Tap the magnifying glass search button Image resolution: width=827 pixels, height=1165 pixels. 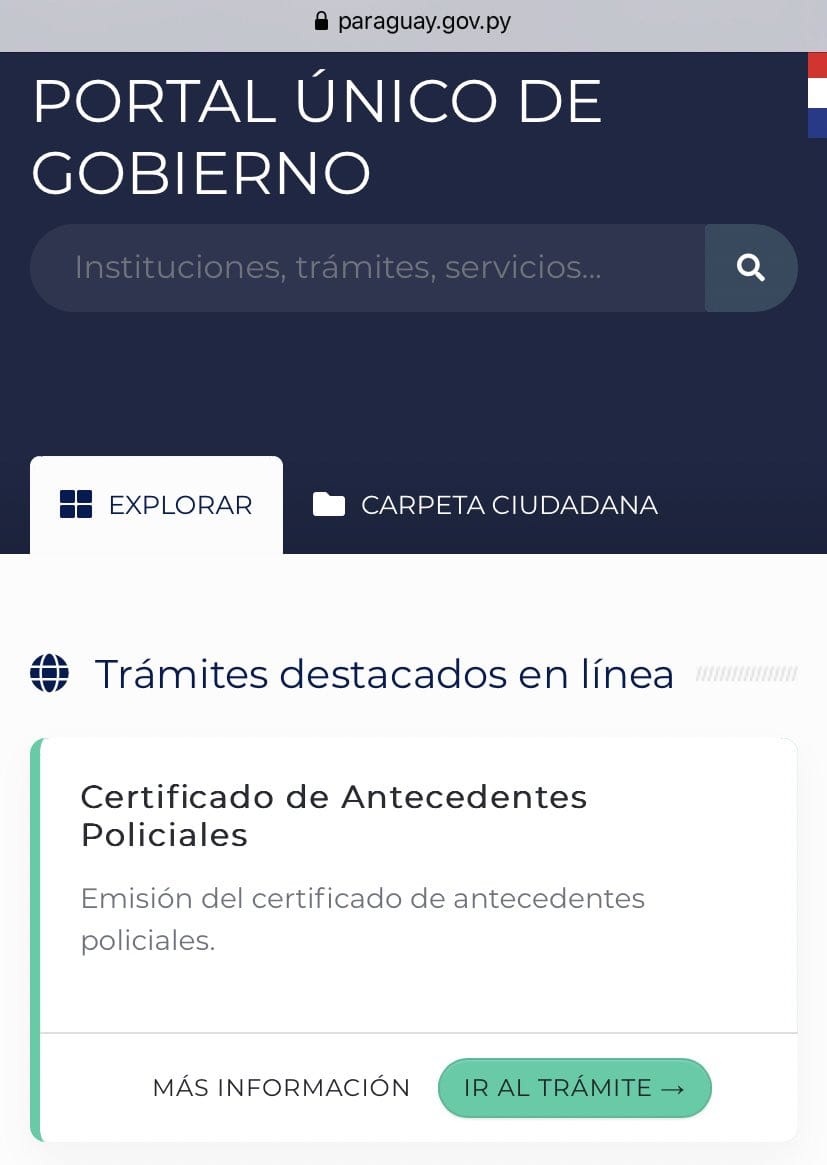pos(751,268)
